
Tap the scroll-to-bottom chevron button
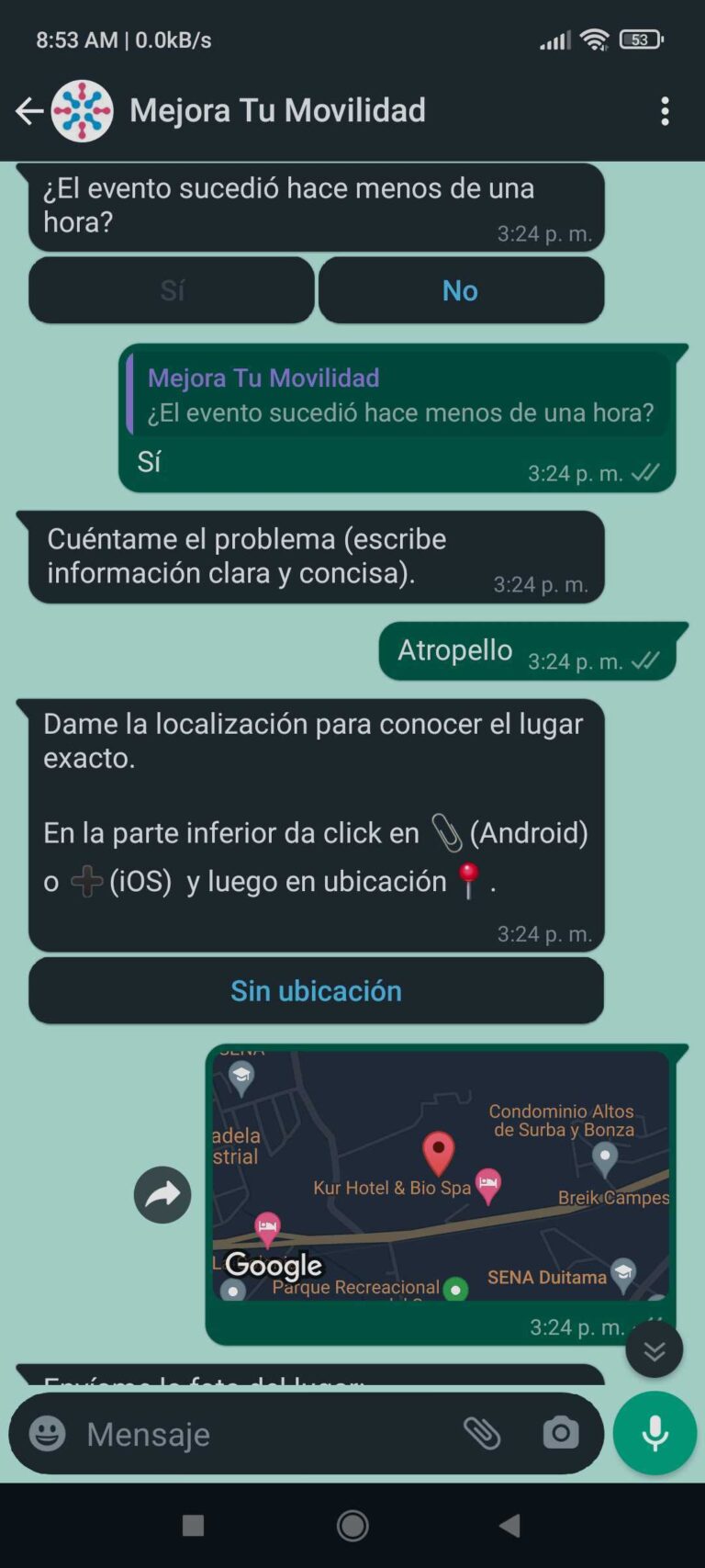click(x=654, y=1349)
